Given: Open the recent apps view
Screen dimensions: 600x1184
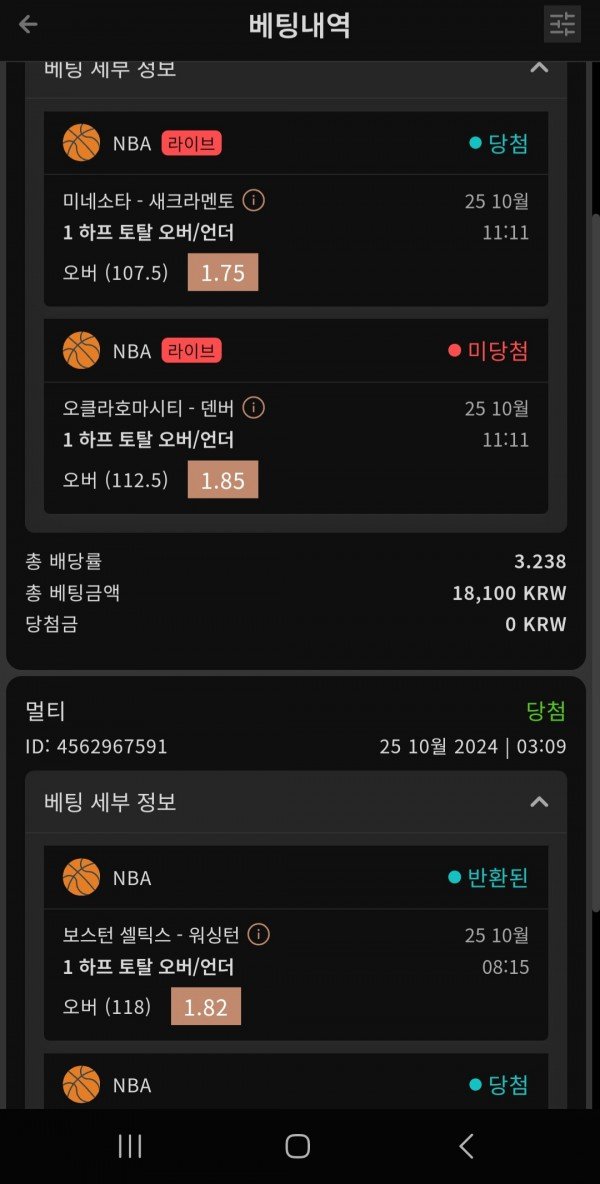Looking at the screenshot, I should pyautogui.click(x=130, y=1146).
